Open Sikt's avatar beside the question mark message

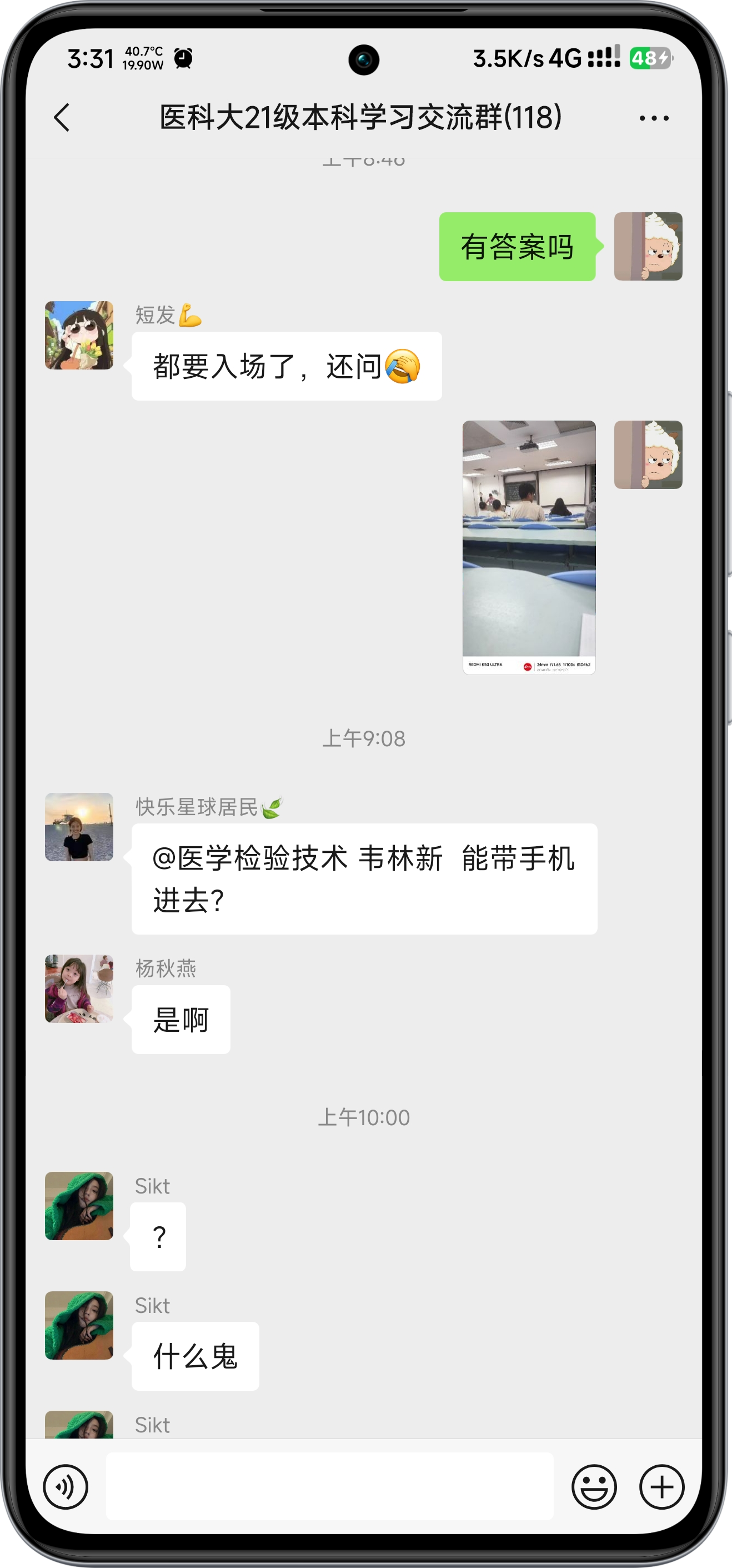[x=79, y=1206]
